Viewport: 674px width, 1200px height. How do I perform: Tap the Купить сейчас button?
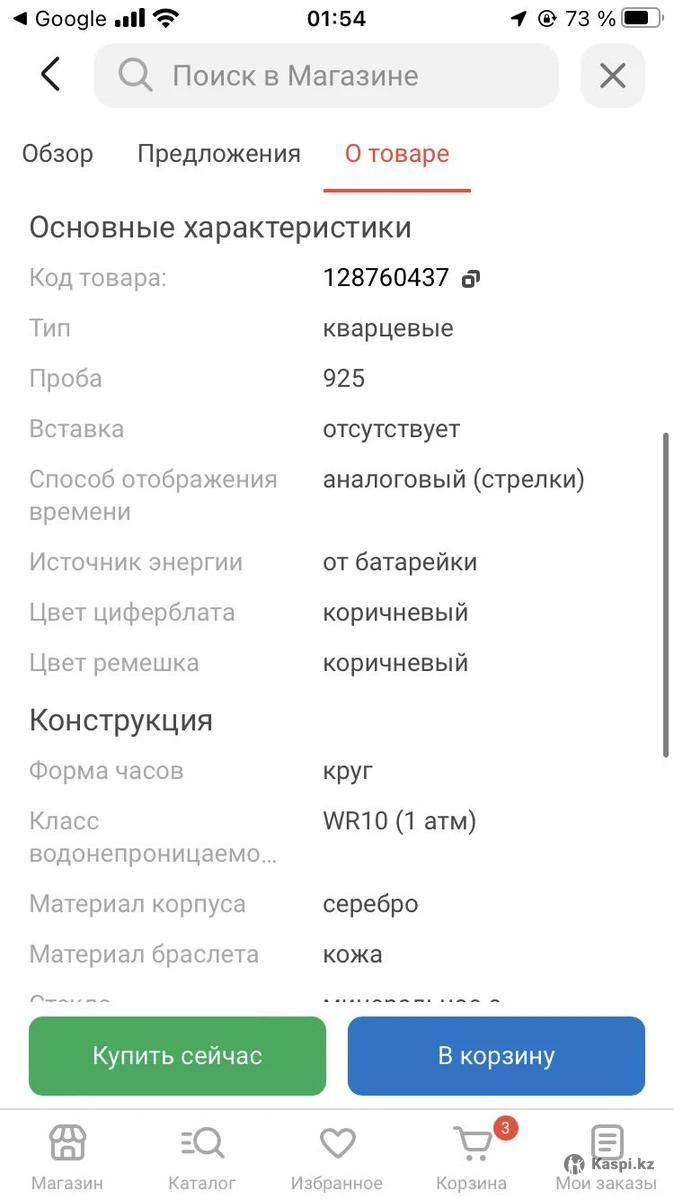click(177, 1056)
